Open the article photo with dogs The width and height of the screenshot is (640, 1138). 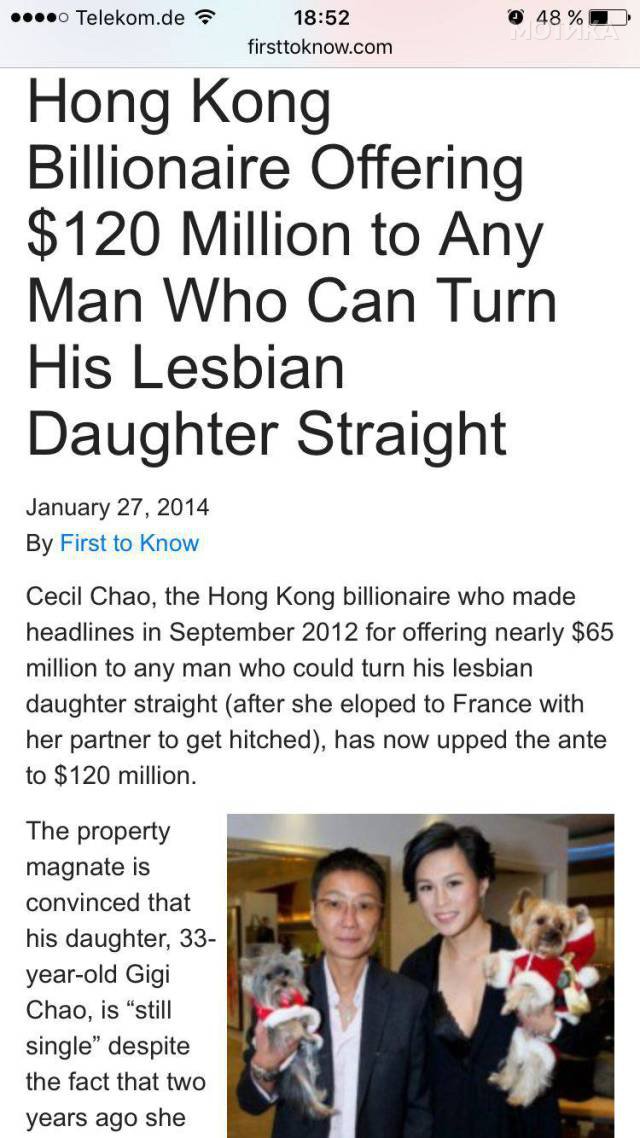tap(420, 975)
